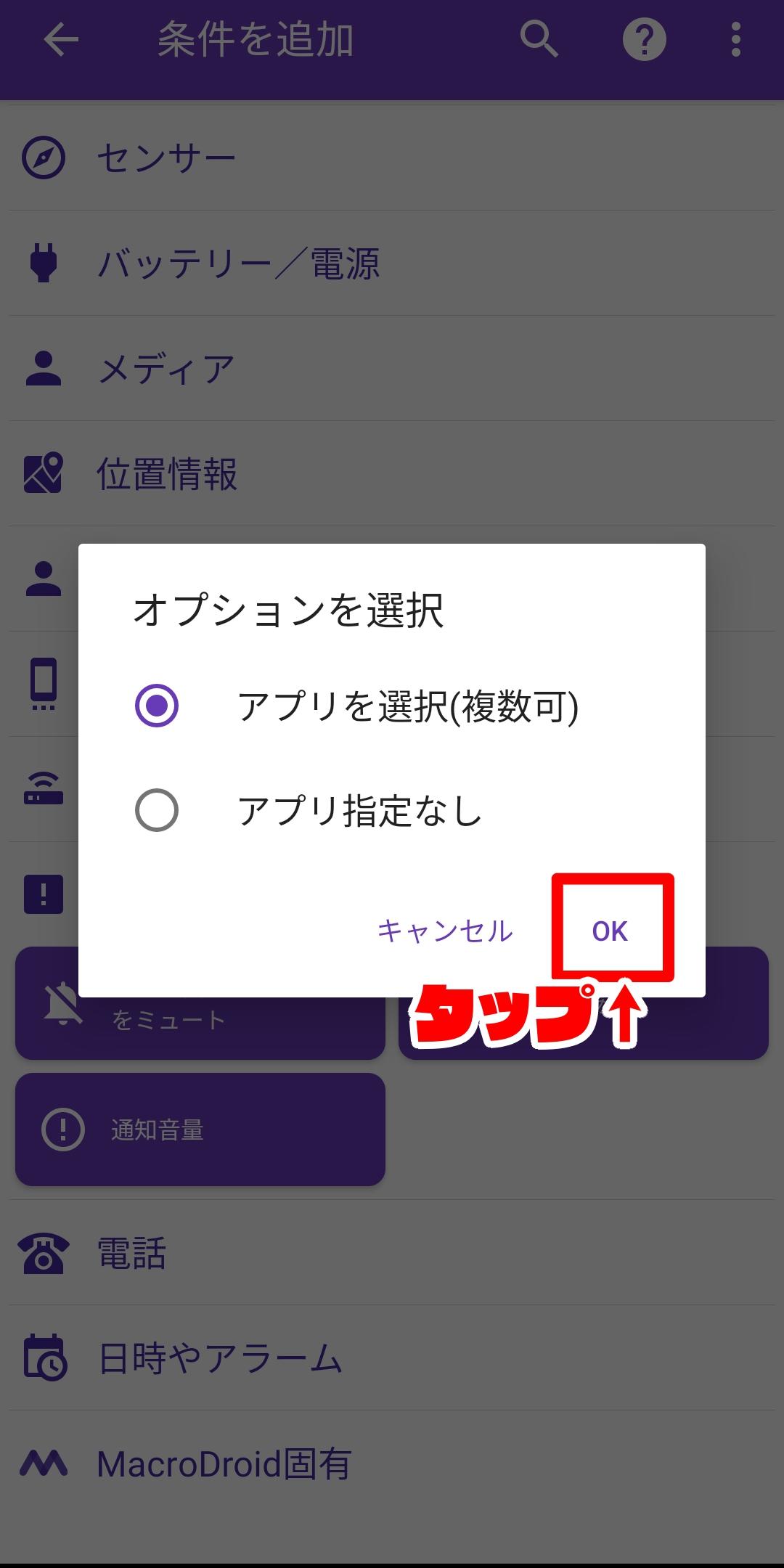Tap キャンセル to dismiss the dialog

coord(444,931)
